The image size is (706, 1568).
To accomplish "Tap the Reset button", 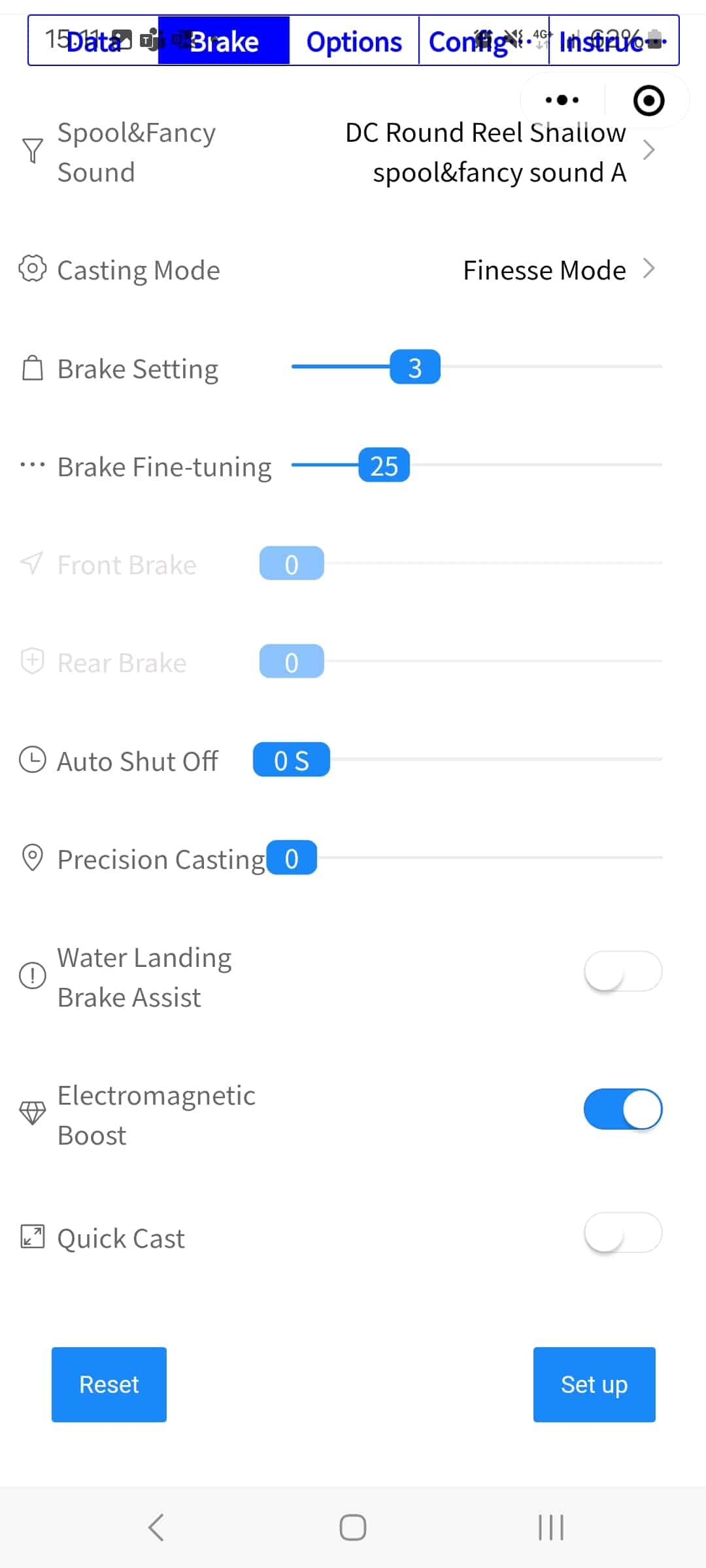I will [109, 1384].
